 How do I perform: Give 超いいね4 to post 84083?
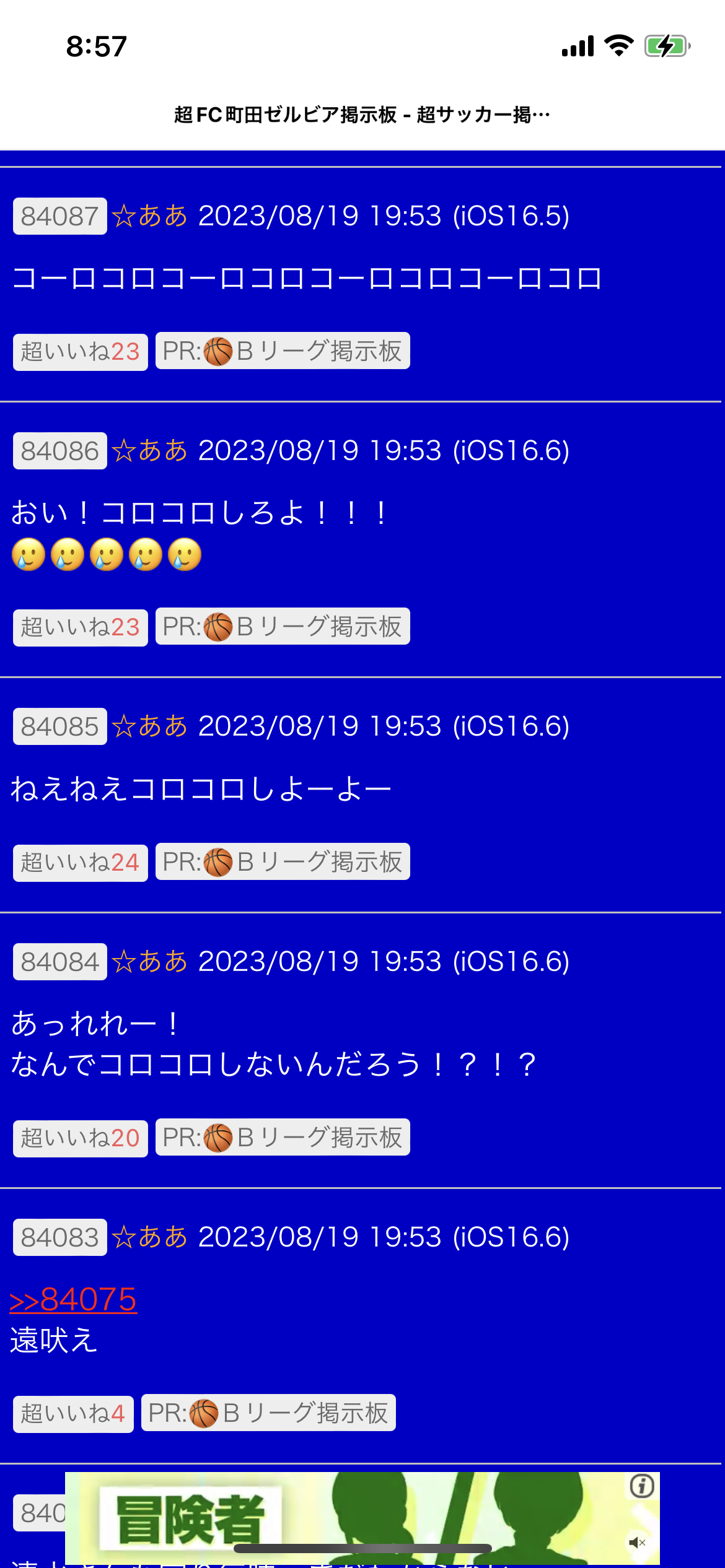(x=73, y=1414)
